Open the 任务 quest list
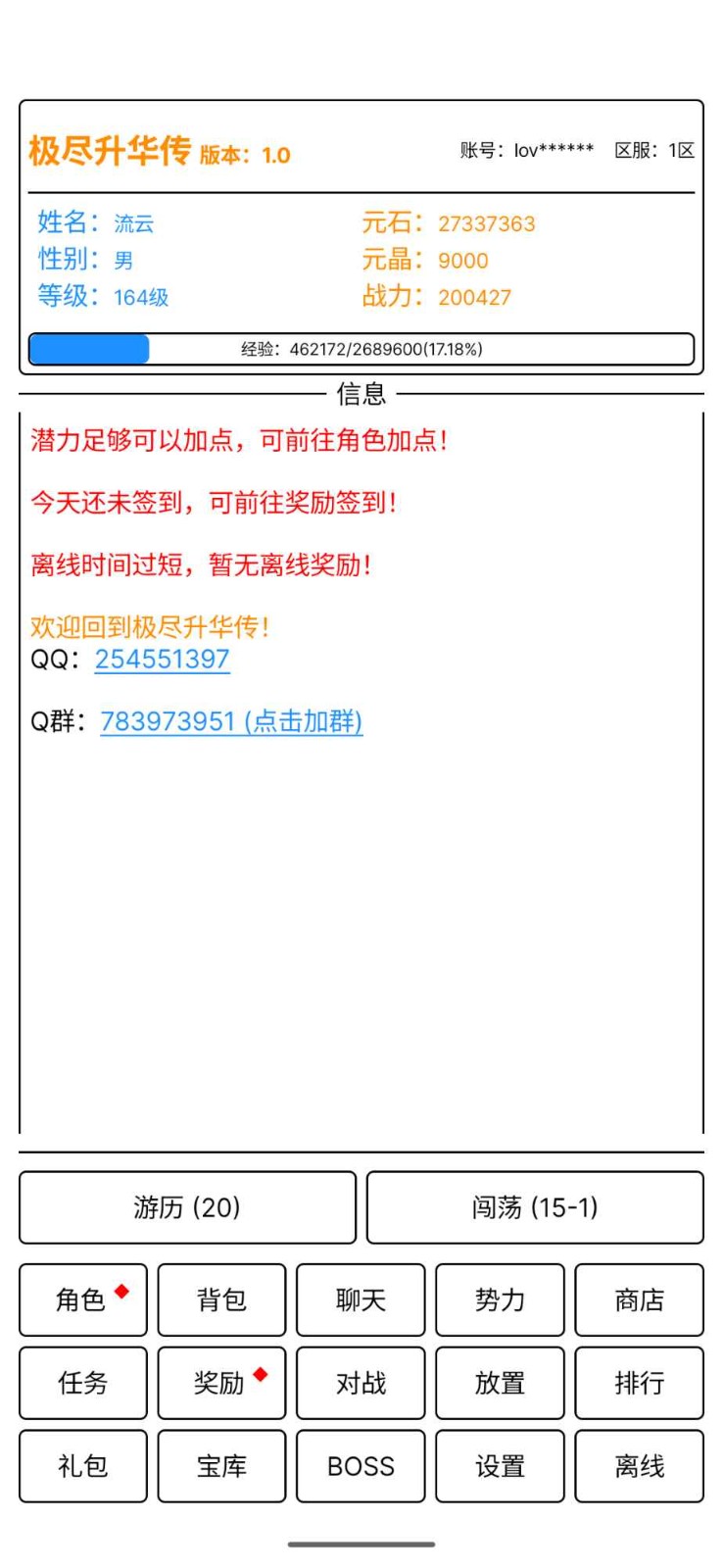Image resolution: width=723 pixels, height=1568 pixels. (x=82, y=1383)
